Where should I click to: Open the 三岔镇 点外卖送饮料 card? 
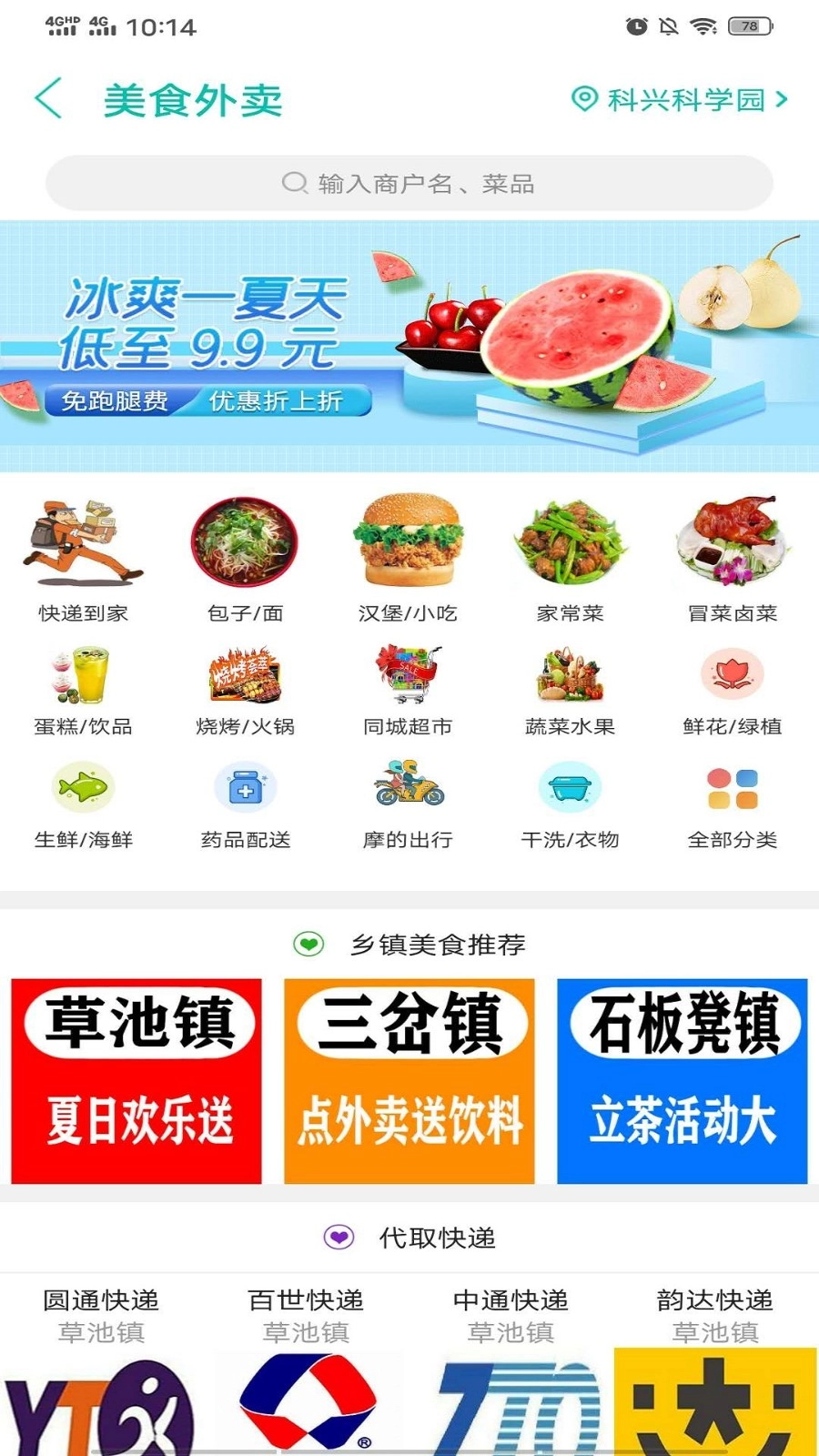[x=409, y=1081]
